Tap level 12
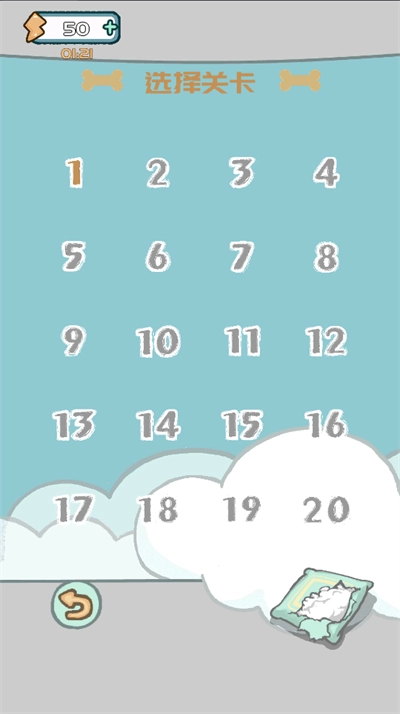Image resolution: width=400 pixels, height=714 pixels. pyautogui.click(x=326, y=341)
